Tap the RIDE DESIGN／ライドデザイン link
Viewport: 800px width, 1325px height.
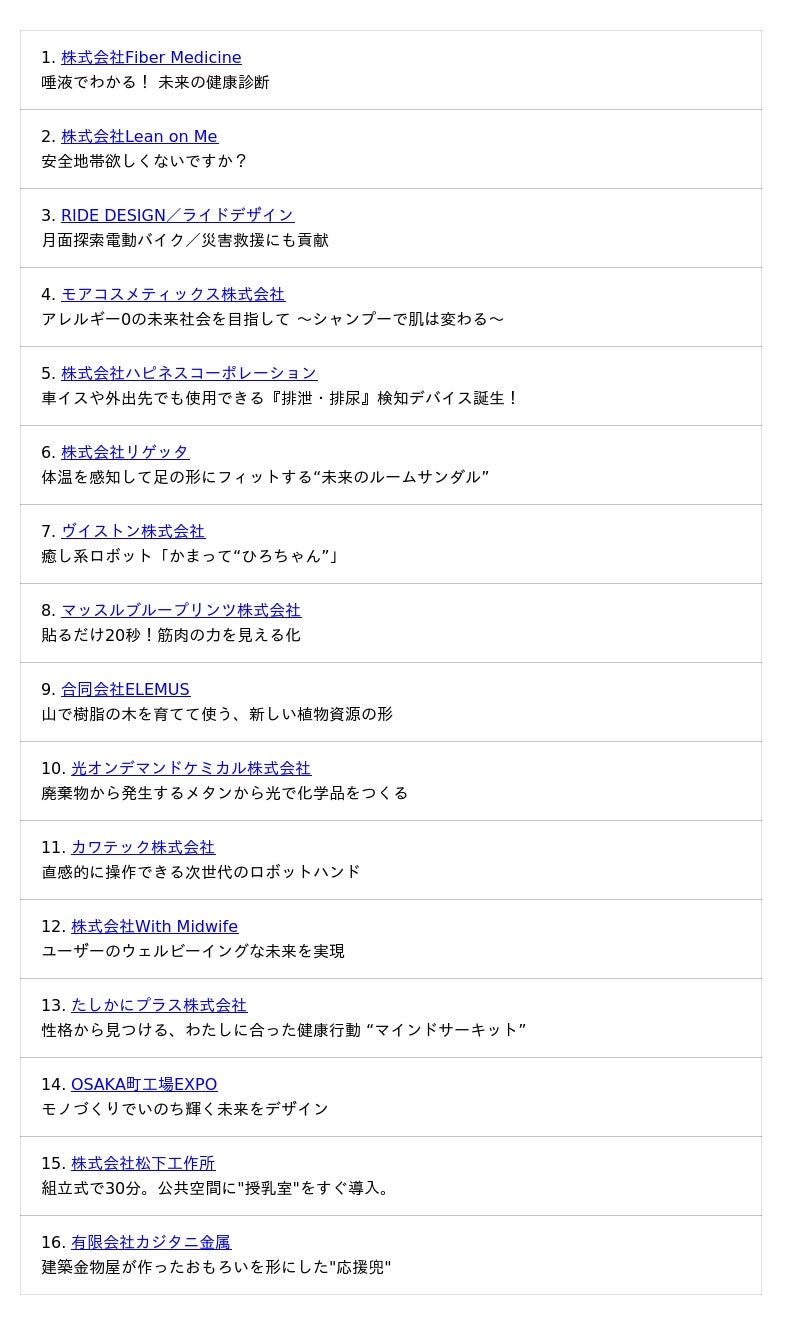point(177,216)
